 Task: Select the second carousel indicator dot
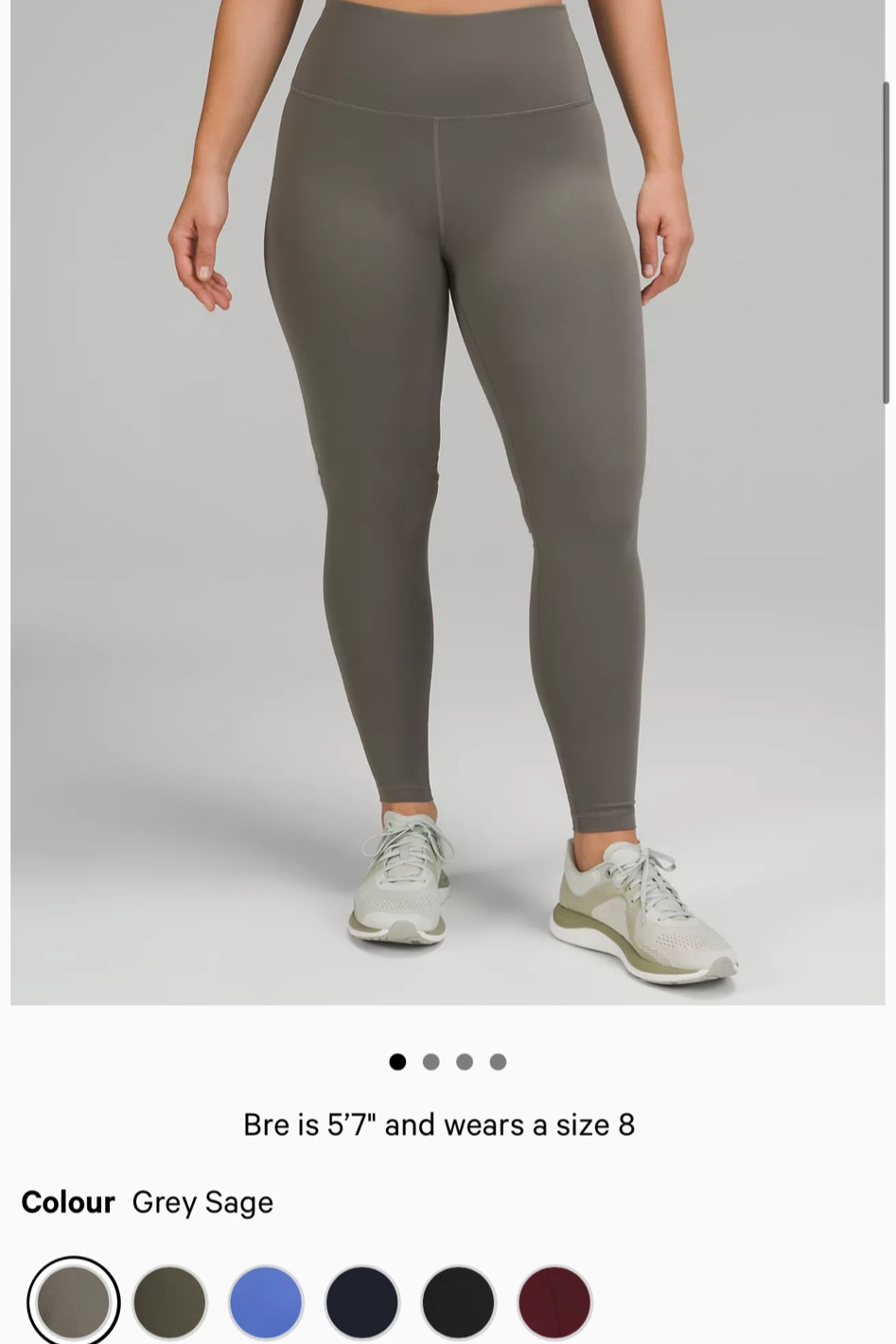coord(431,1061)
